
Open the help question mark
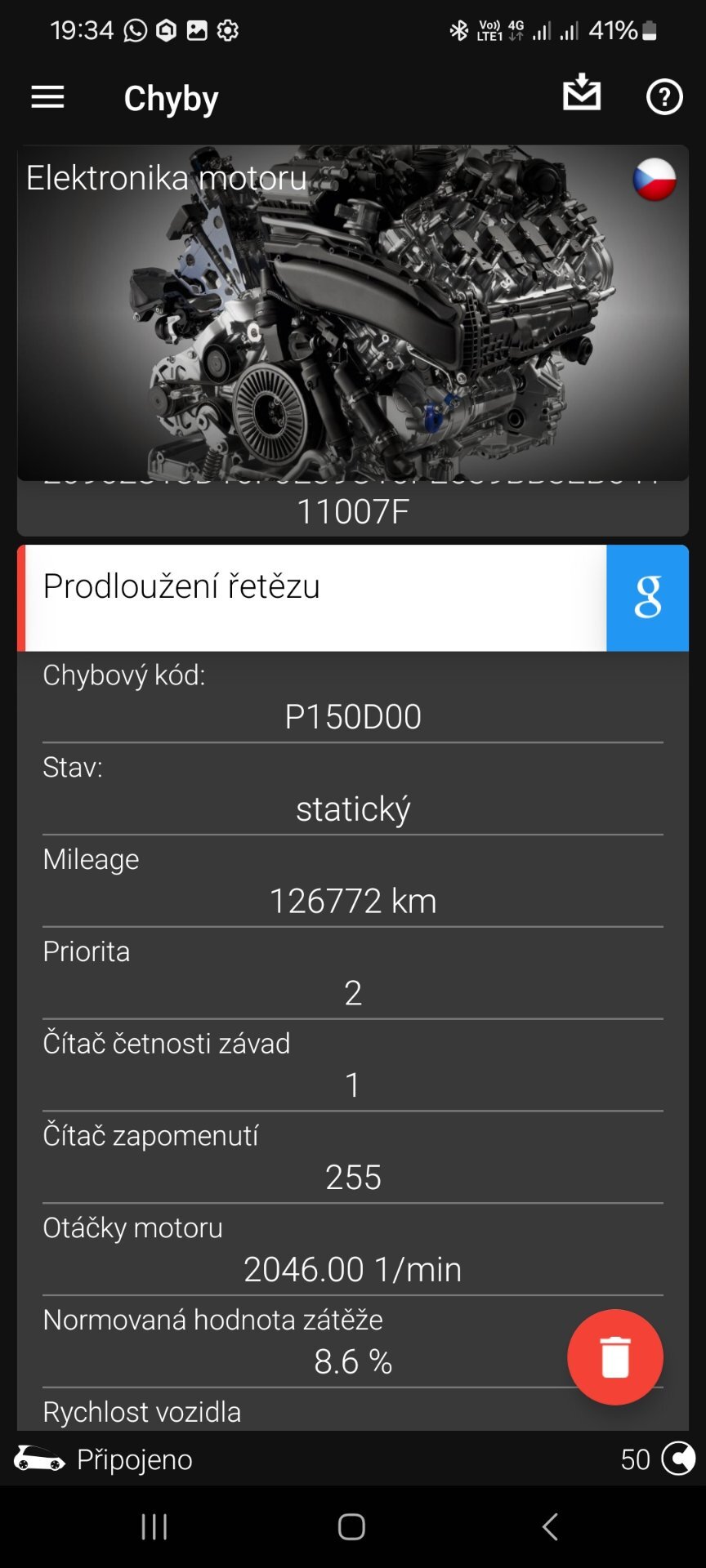664,98
